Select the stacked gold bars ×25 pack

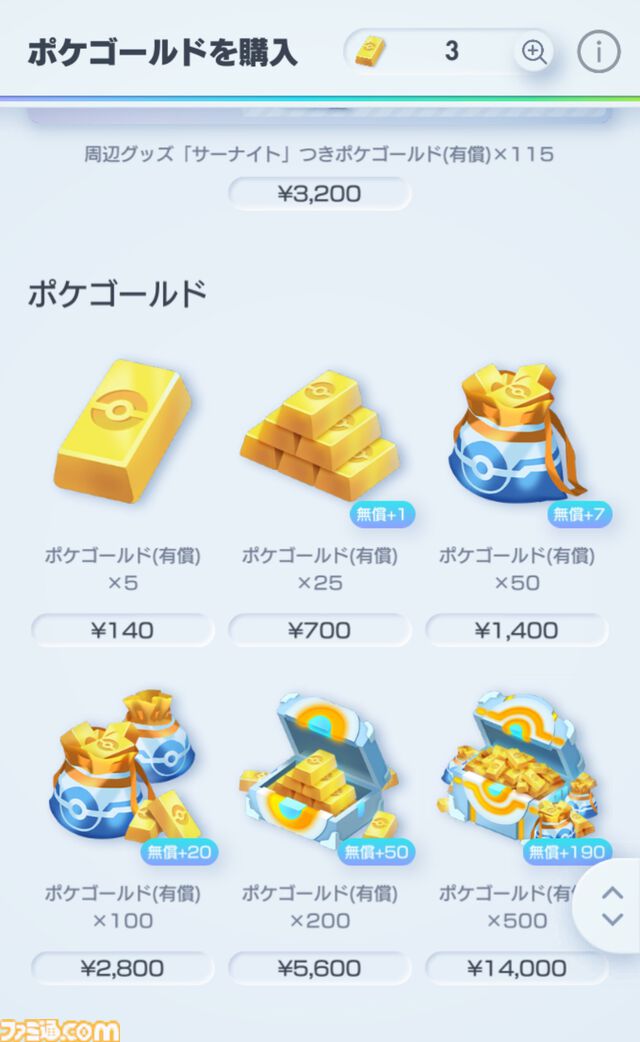point(319,435)
